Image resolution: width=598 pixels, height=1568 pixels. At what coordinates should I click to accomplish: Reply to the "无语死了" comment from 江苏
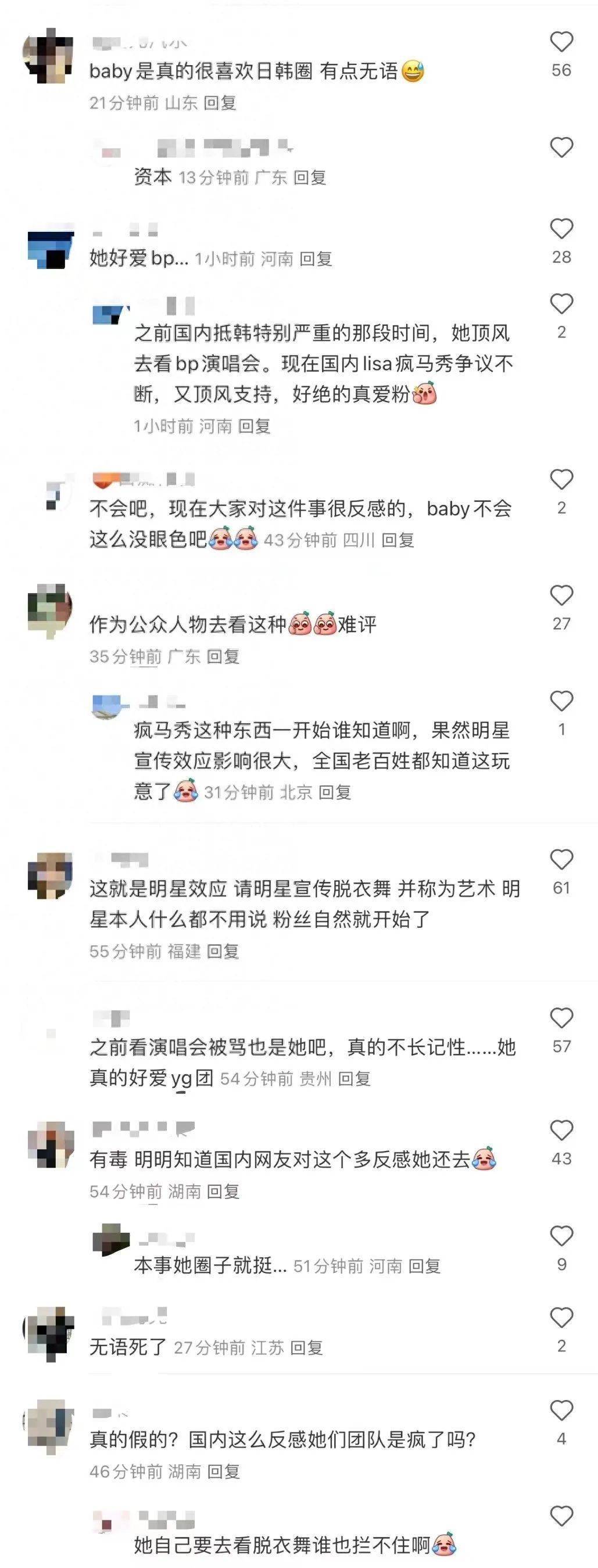point(306,1348)
